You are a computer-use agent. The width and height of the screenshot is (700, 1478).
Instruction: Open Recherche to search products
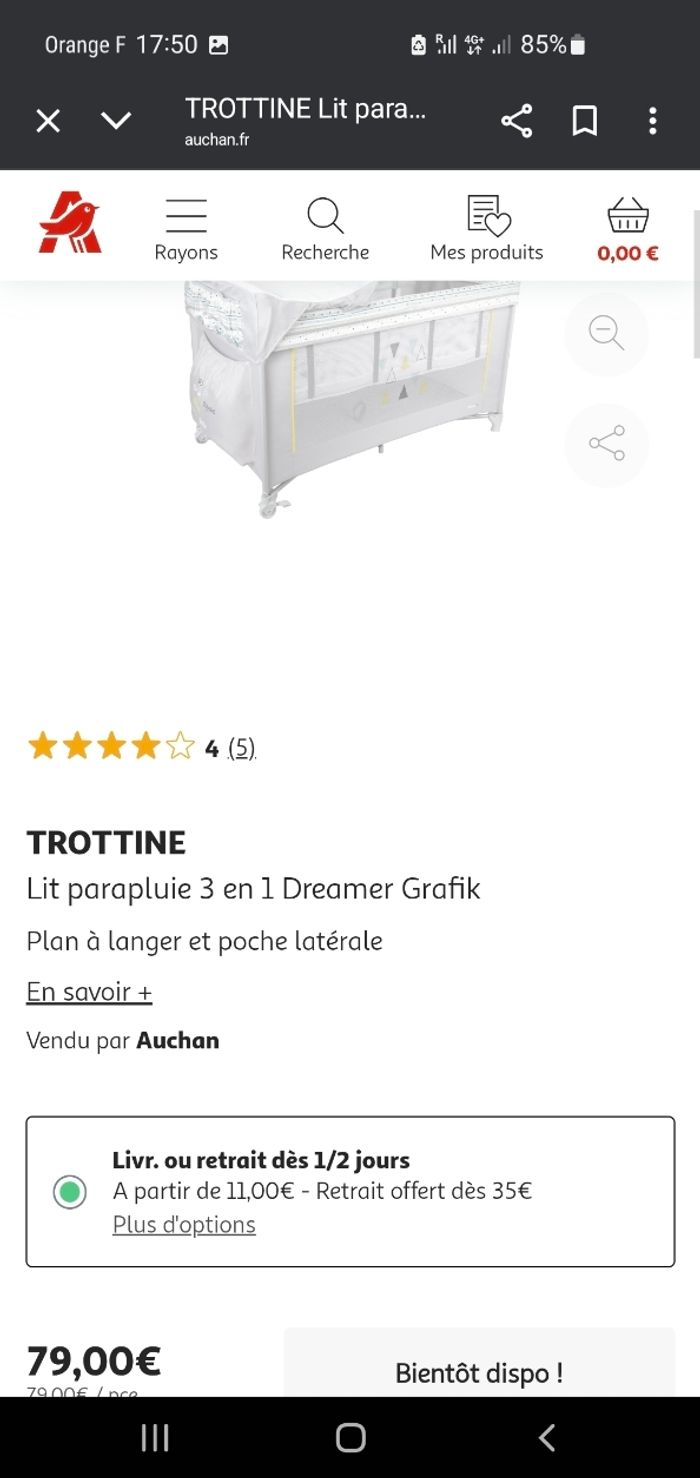point(325,230)
